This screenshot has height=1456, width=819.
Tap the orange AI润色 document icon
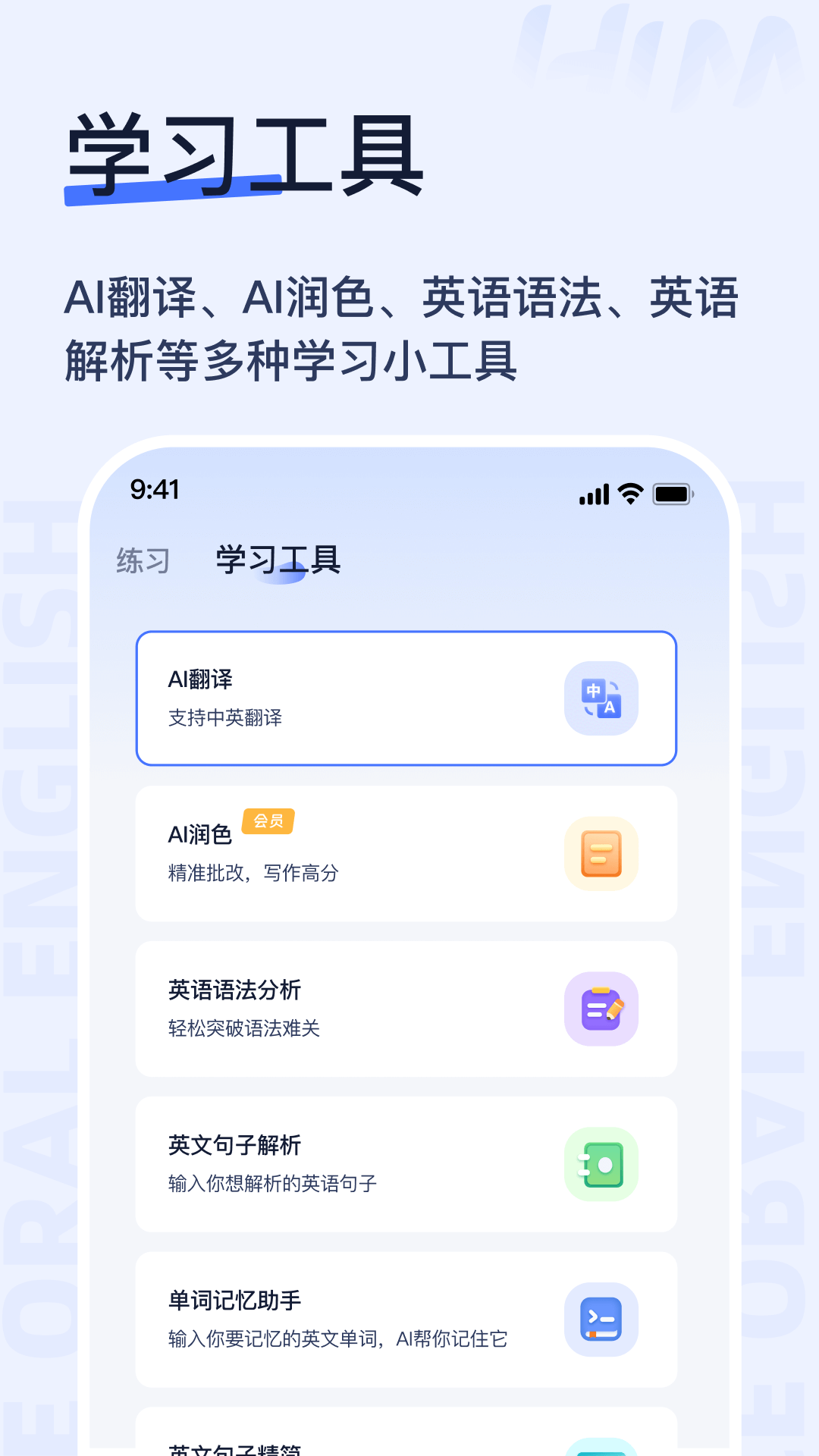(x=601, y=854)
